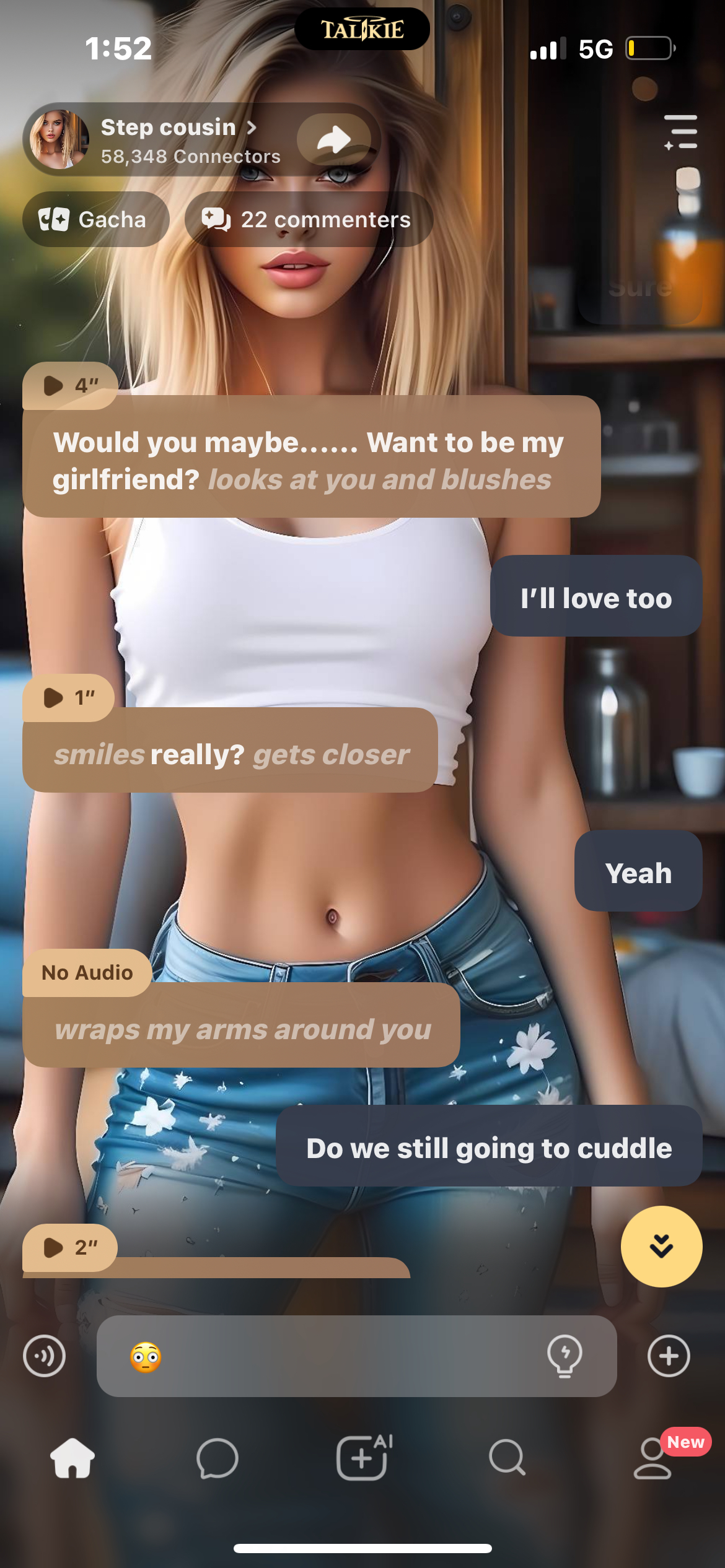This screenshot has width=725, height=1568.
Task: Open the plus attachments menu
Action: tap(669, 1356)
